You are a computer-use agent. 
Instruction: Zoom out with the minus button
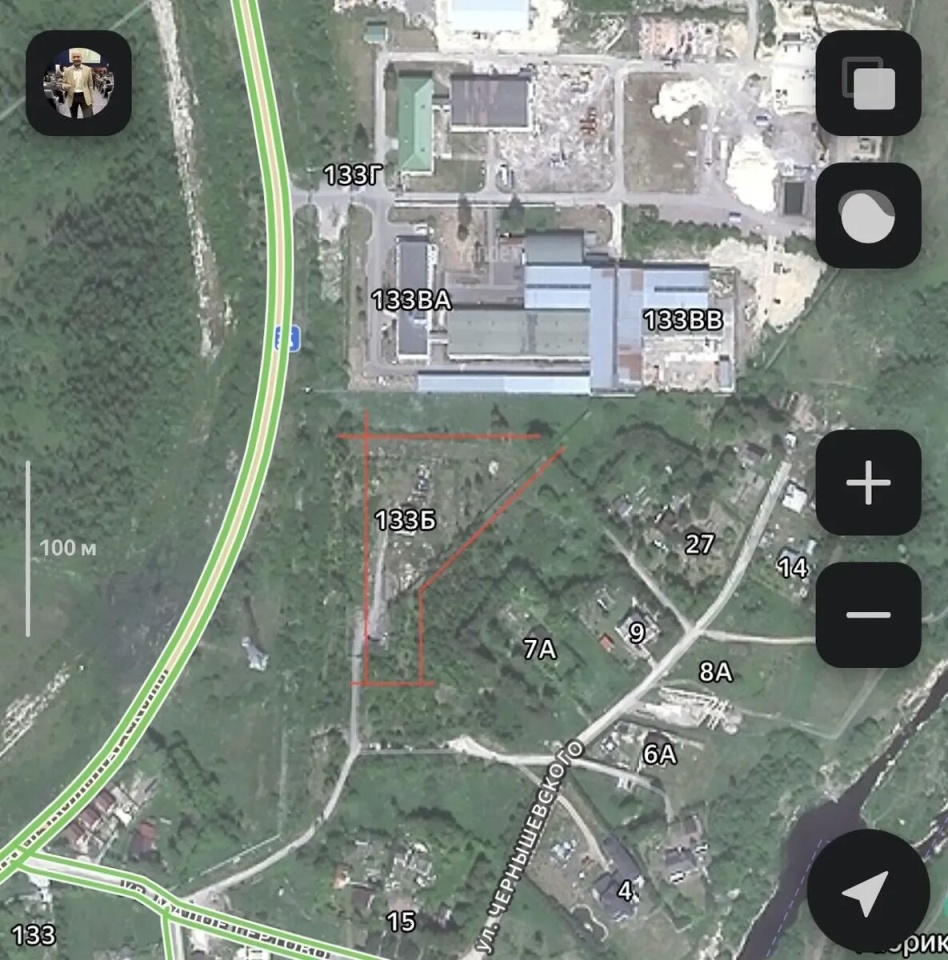(868, 614)
